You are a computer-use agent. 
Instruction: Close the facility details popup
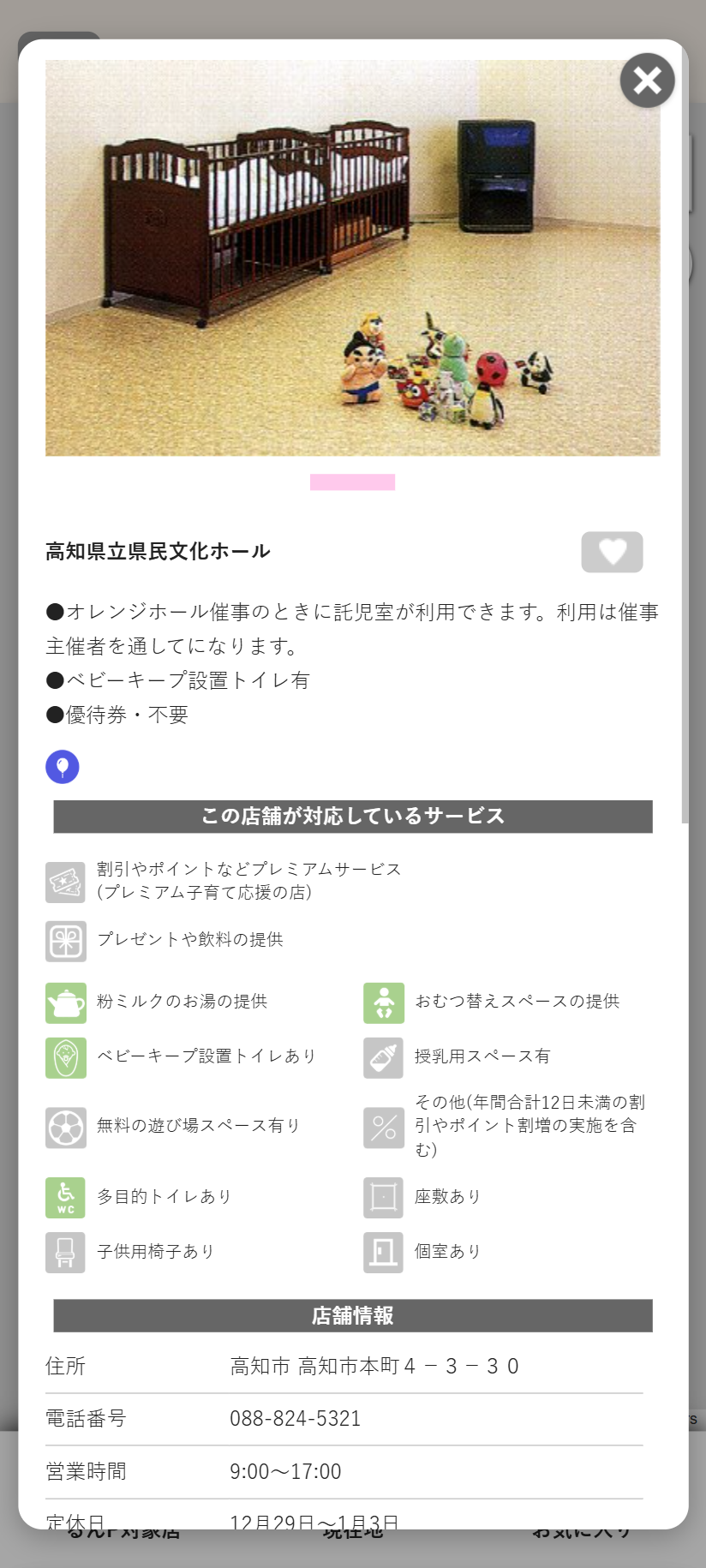pos(647,81)
